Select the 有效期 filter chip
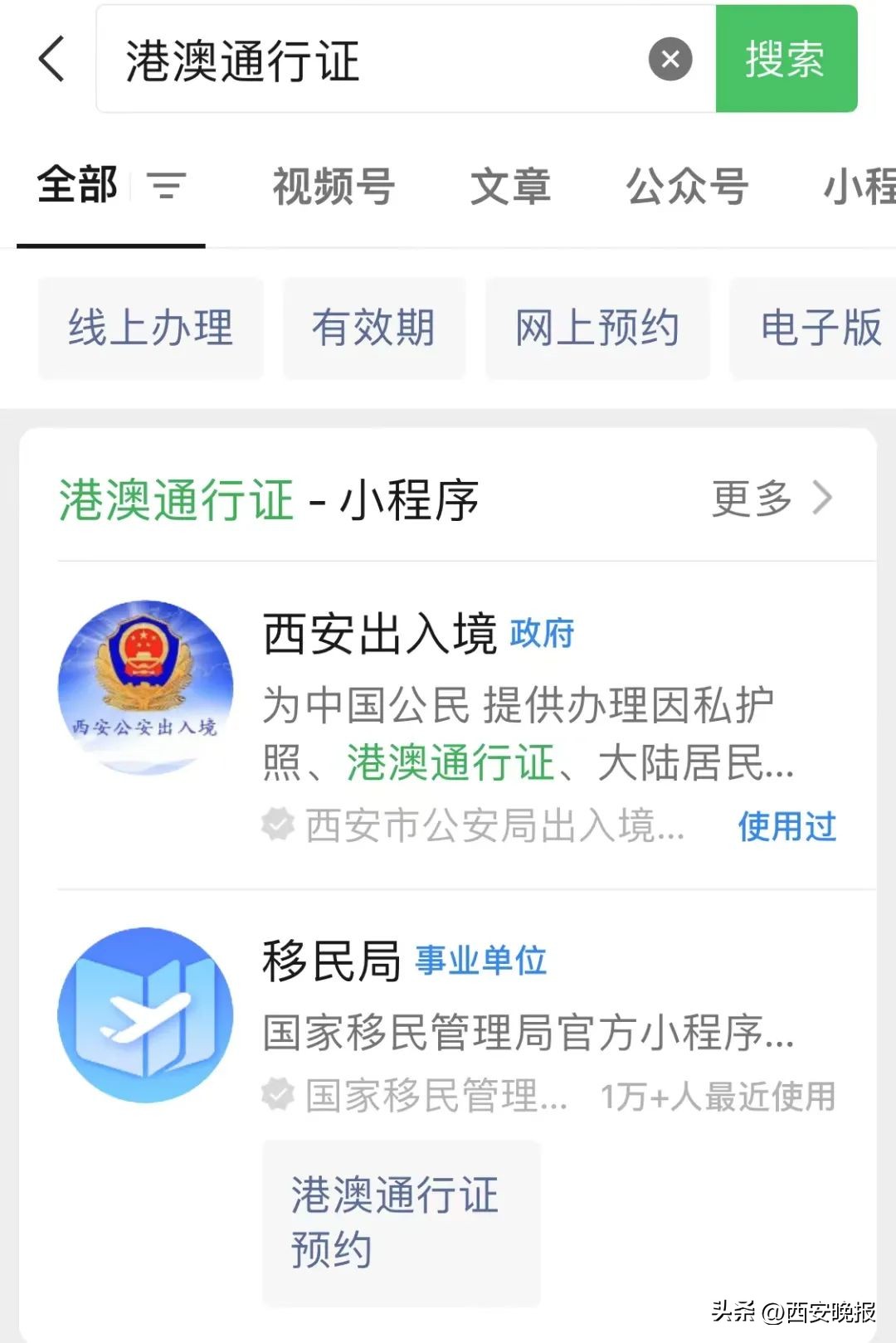 pyautogui.click(x=374, y=328)
